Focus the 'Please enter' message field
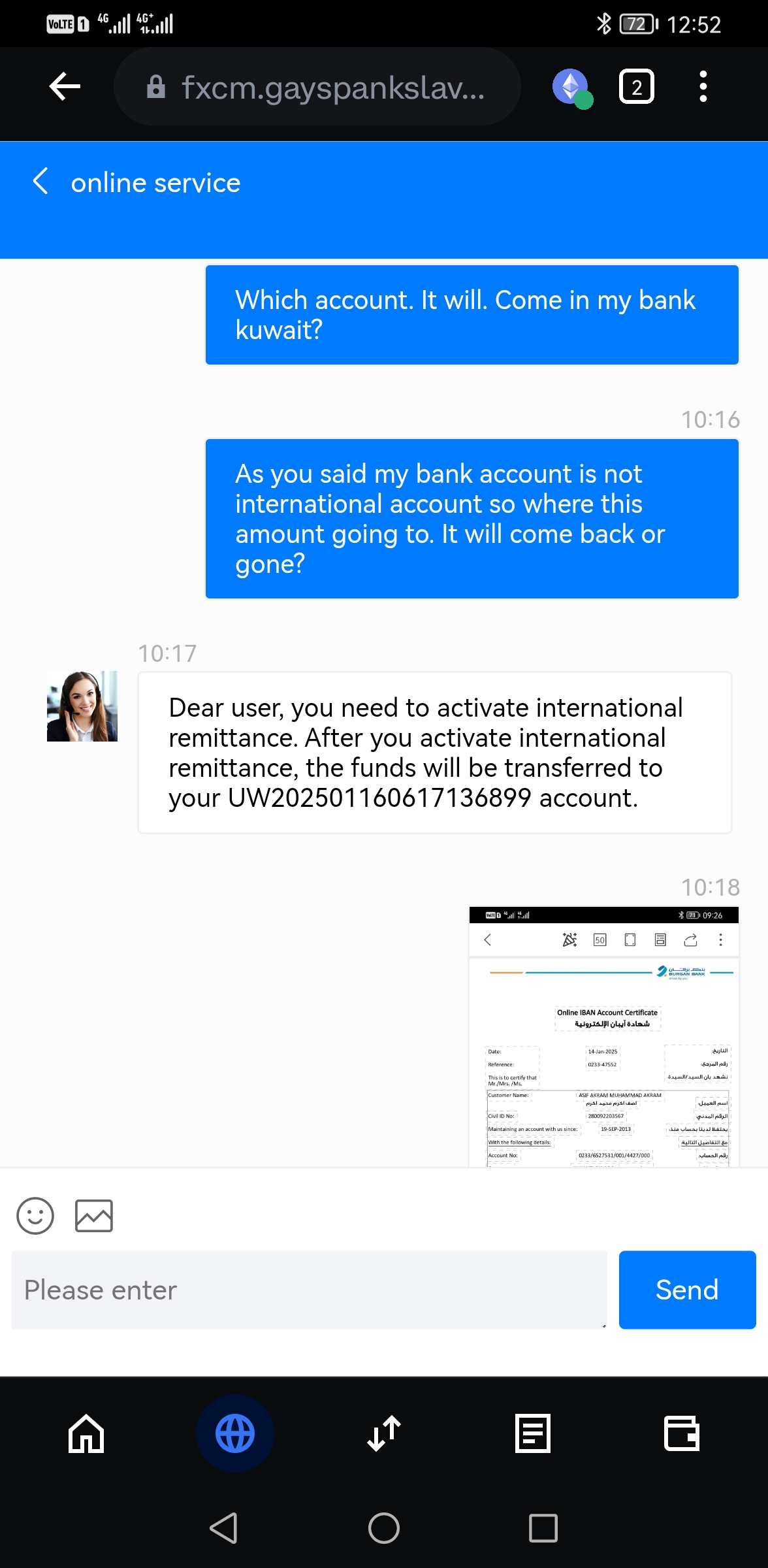Image resolution: width=768 pixels, height=1568 pixels. tap(309, 1290)
